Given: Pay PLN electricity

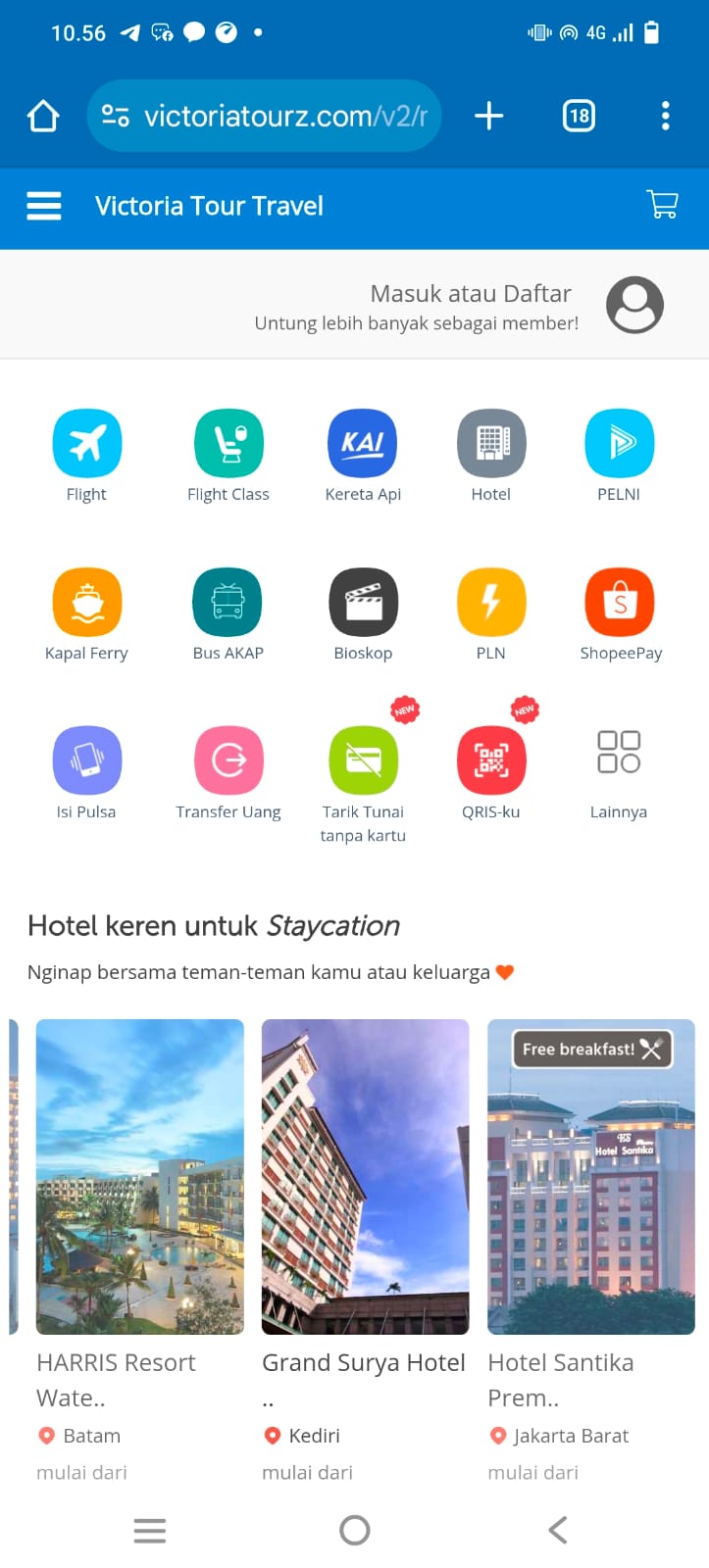Looking at the screenshot, I should click(491, 603).
